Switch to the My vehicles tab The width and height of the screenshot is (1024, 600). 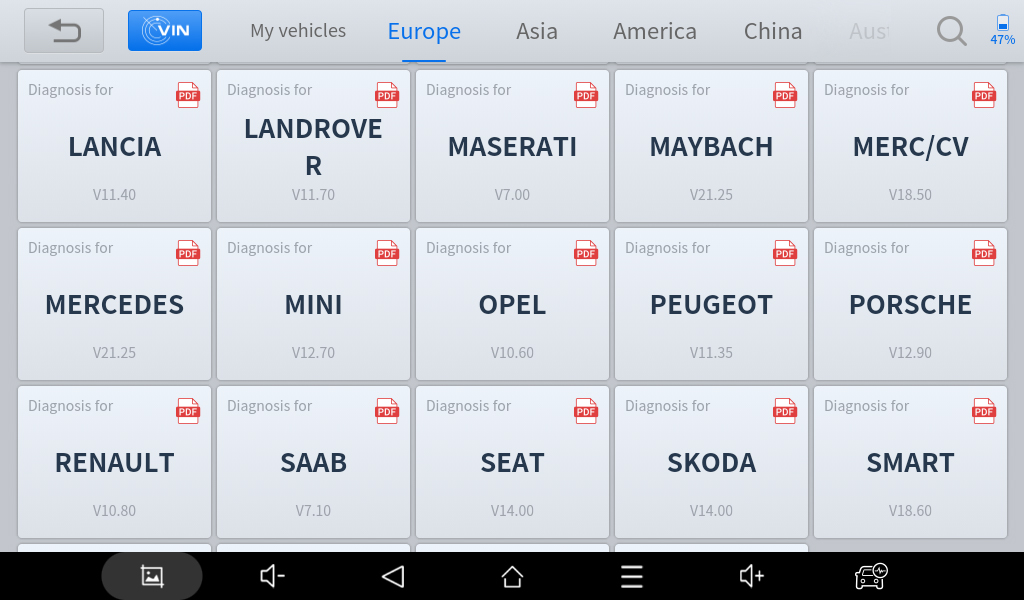coord(298,31)
